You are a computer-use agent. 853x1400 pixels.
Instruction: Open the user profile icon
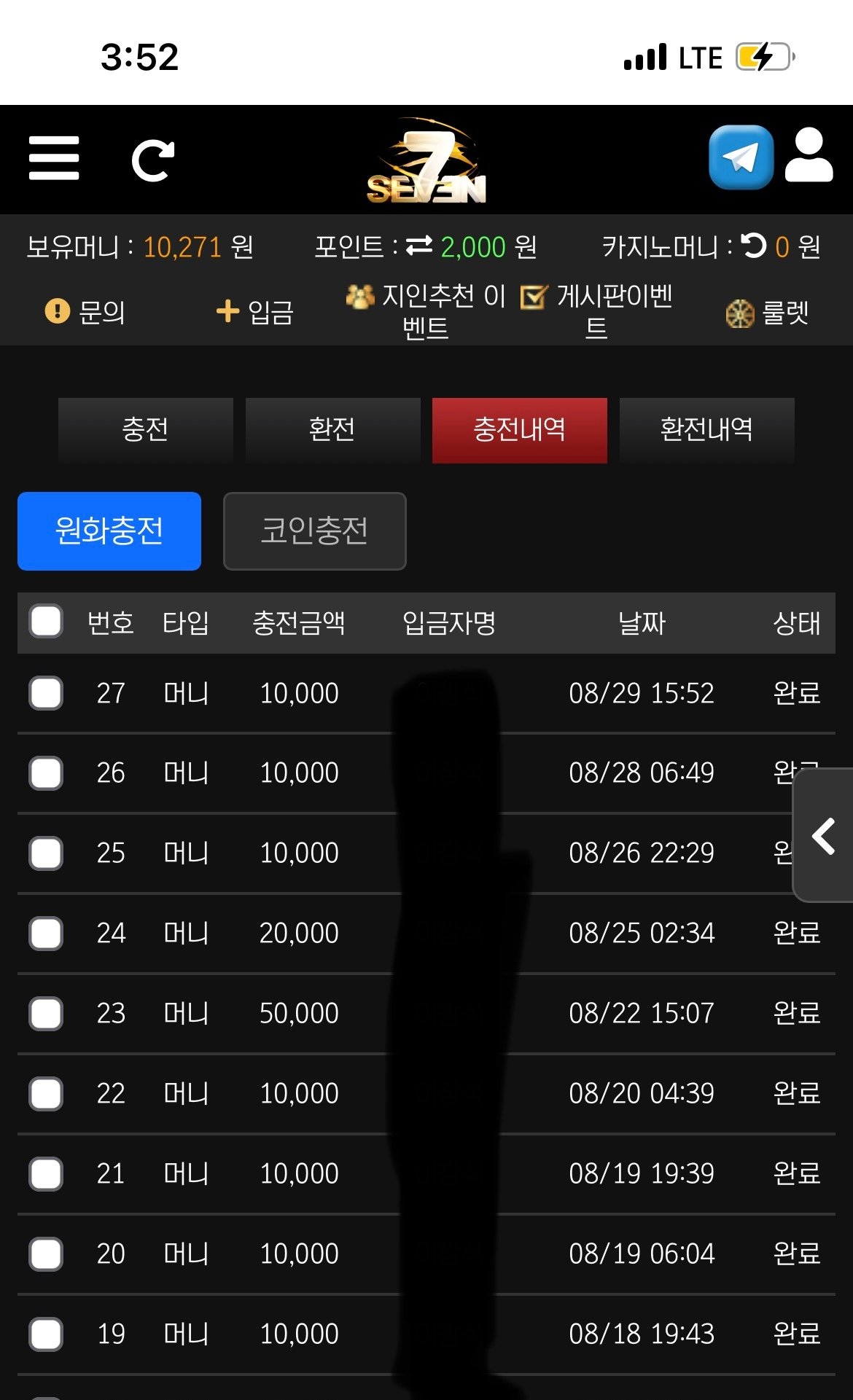click(x=809, y=156)
